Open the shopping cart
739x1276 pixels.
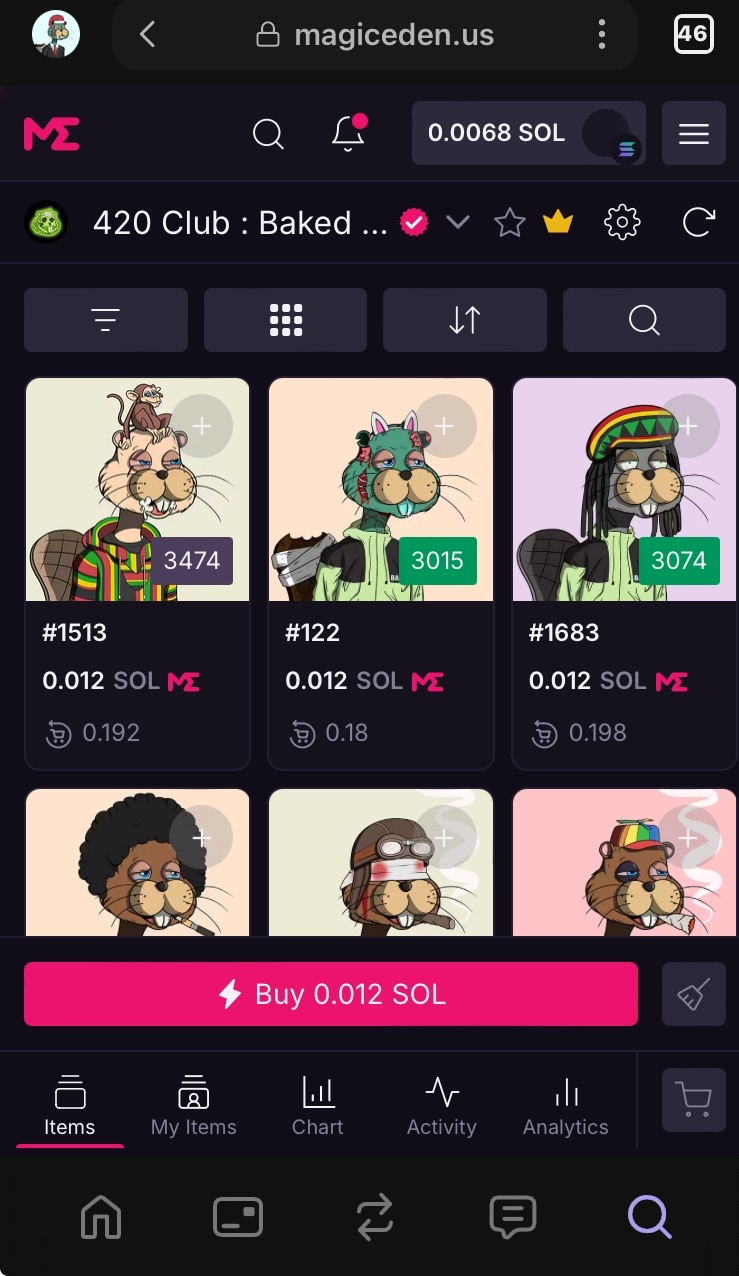(x=693, y=1099)
